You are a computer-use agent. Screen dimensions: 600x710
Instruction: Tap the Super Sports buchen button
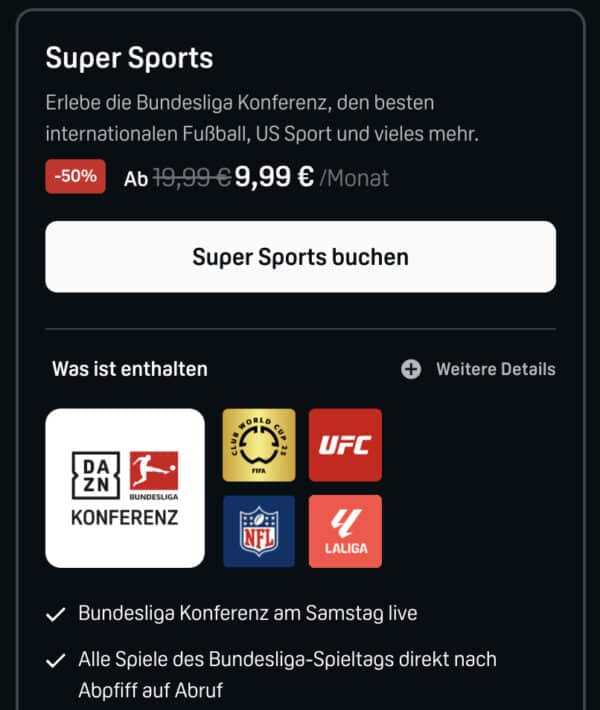300,257
